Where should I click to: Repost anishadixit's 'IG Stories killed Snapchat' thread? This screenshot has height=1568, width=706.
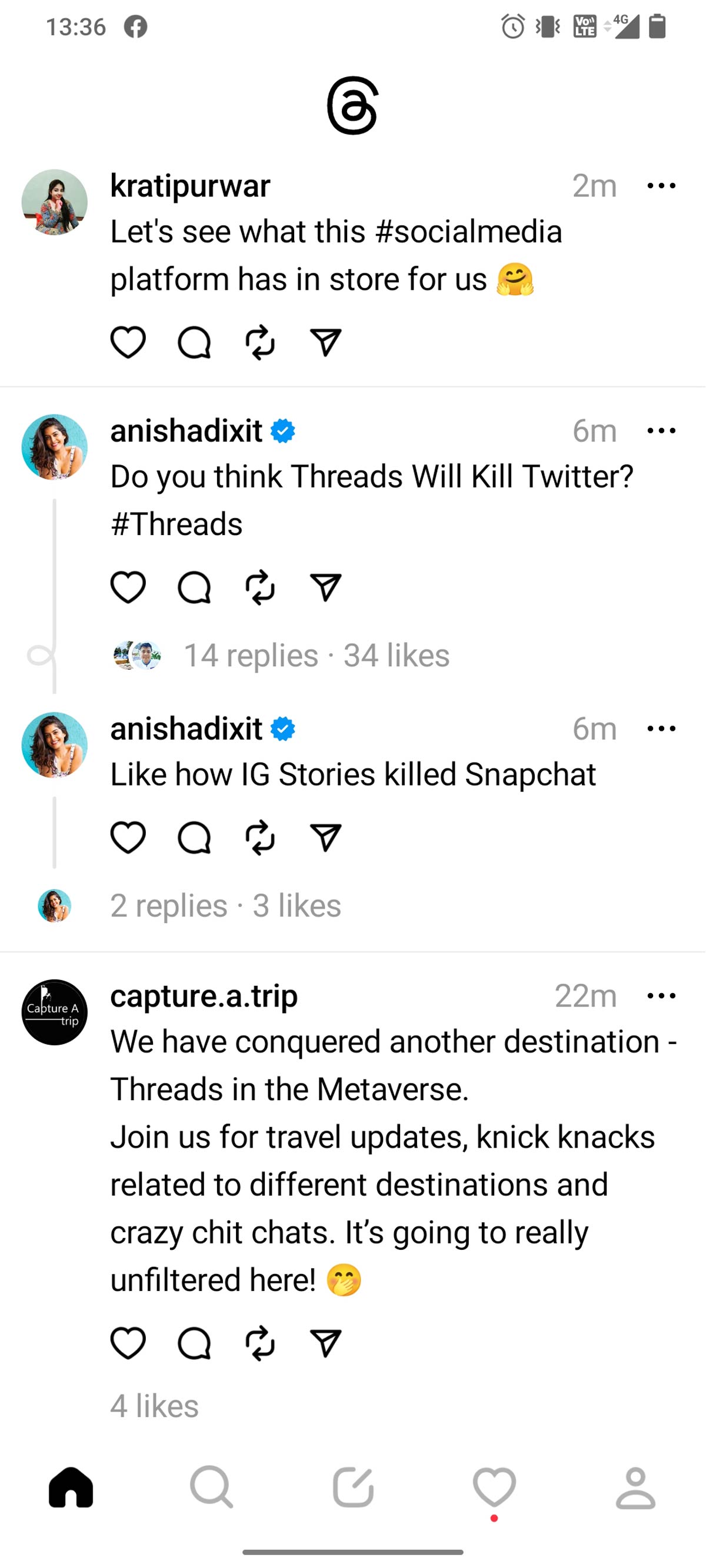pyautogui.click(x=261, y=838)
